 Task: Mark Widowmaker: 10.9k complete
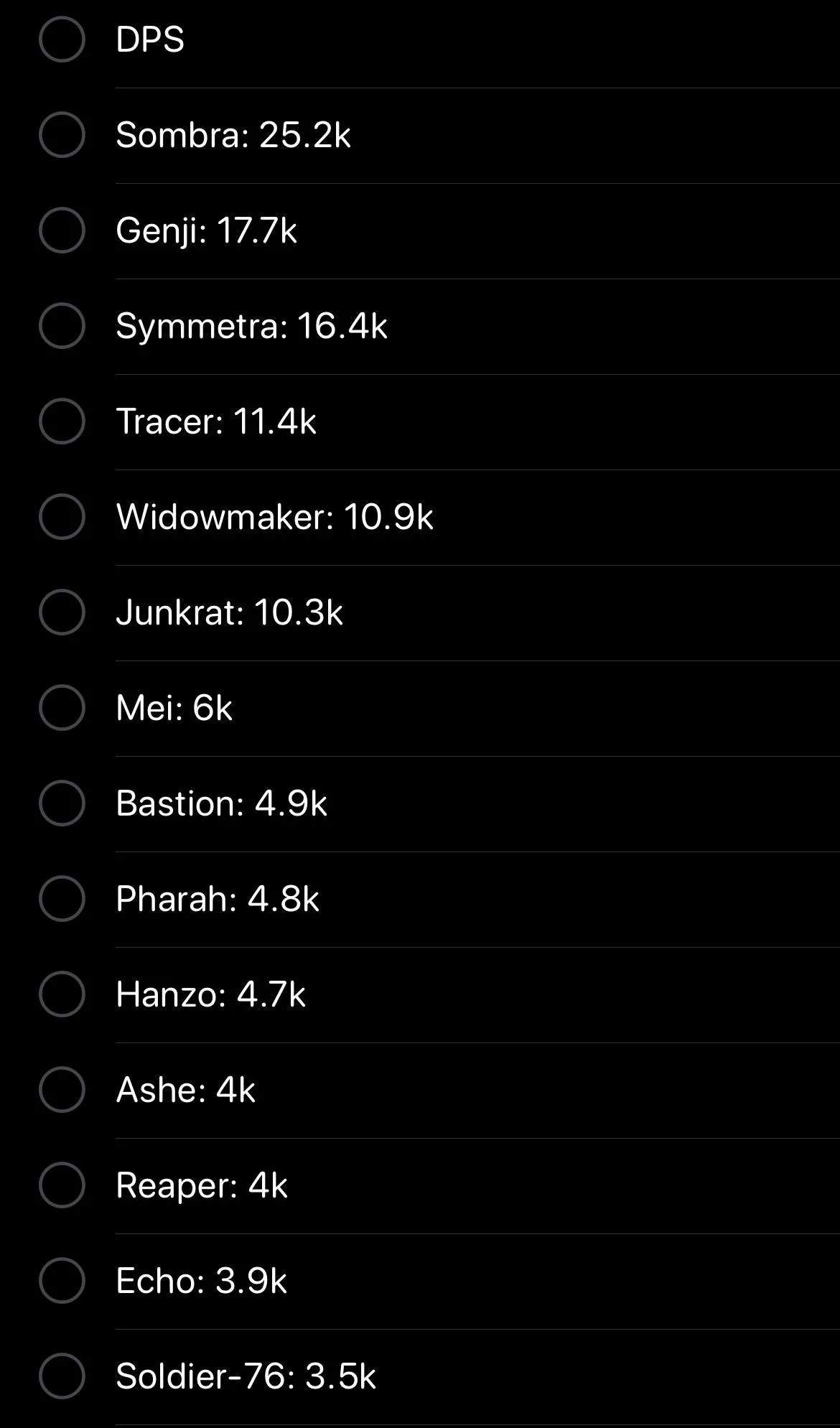(62, 517)
